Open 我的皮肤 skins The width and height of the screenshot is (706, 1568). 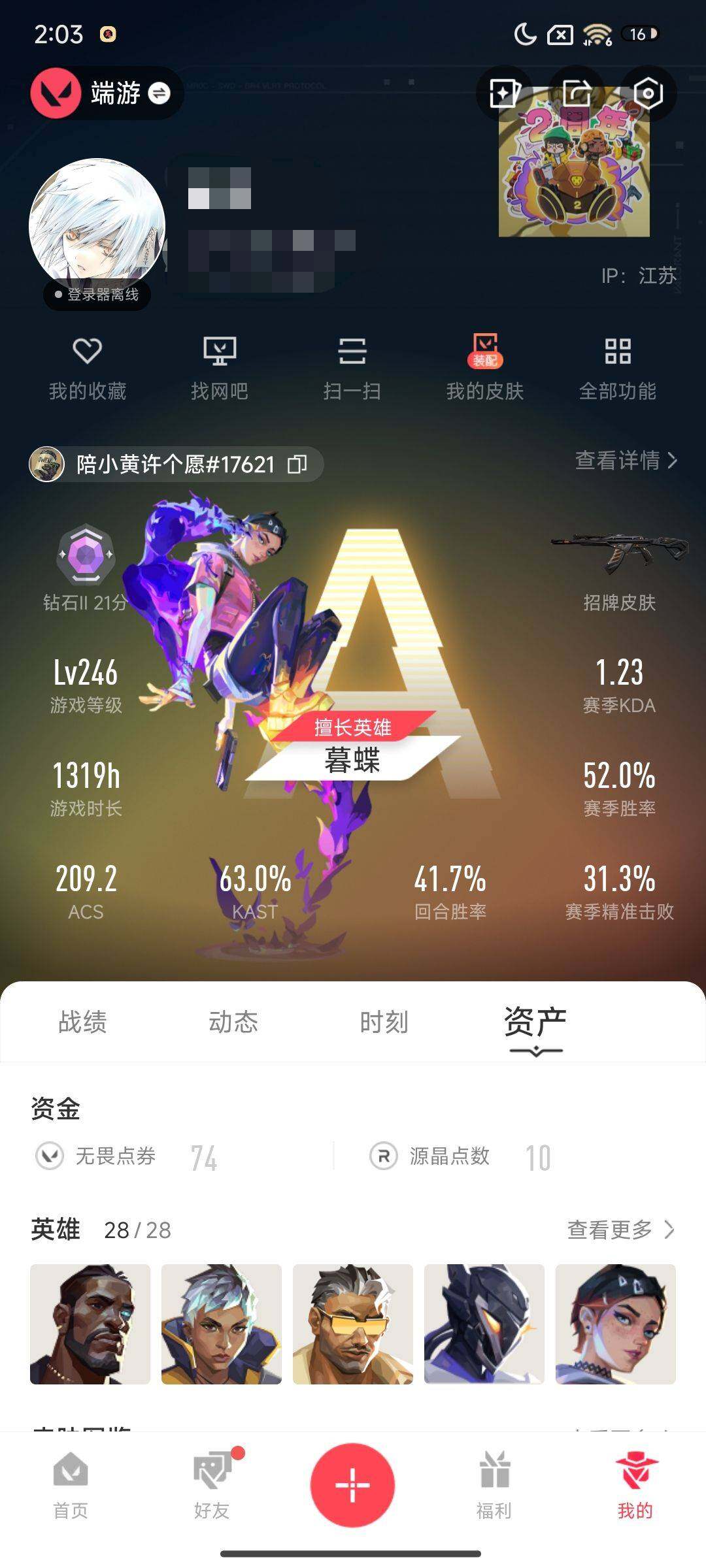(485, 367)
